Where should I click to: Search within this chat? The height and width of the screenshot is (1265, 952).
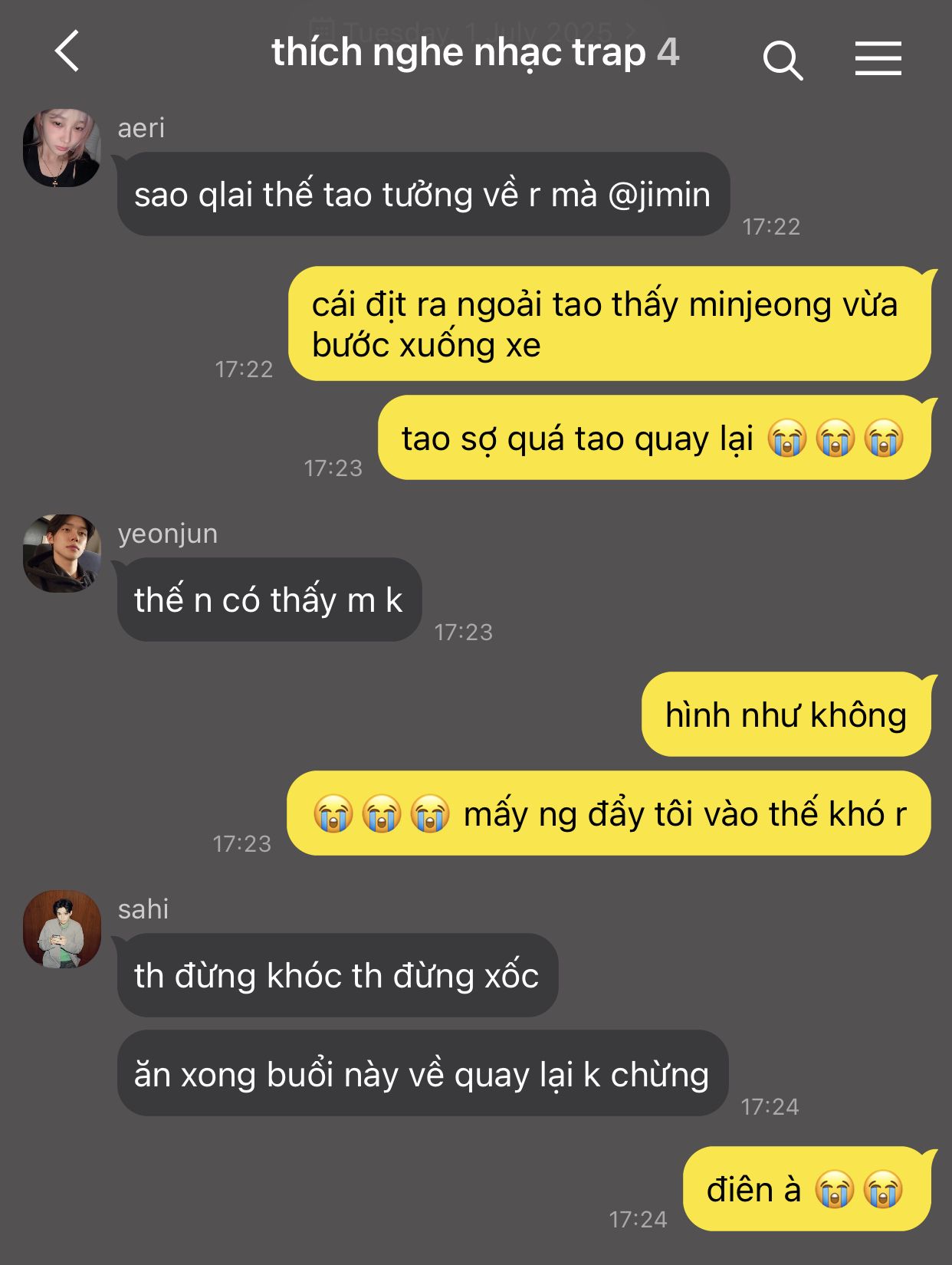pos(783,61)
